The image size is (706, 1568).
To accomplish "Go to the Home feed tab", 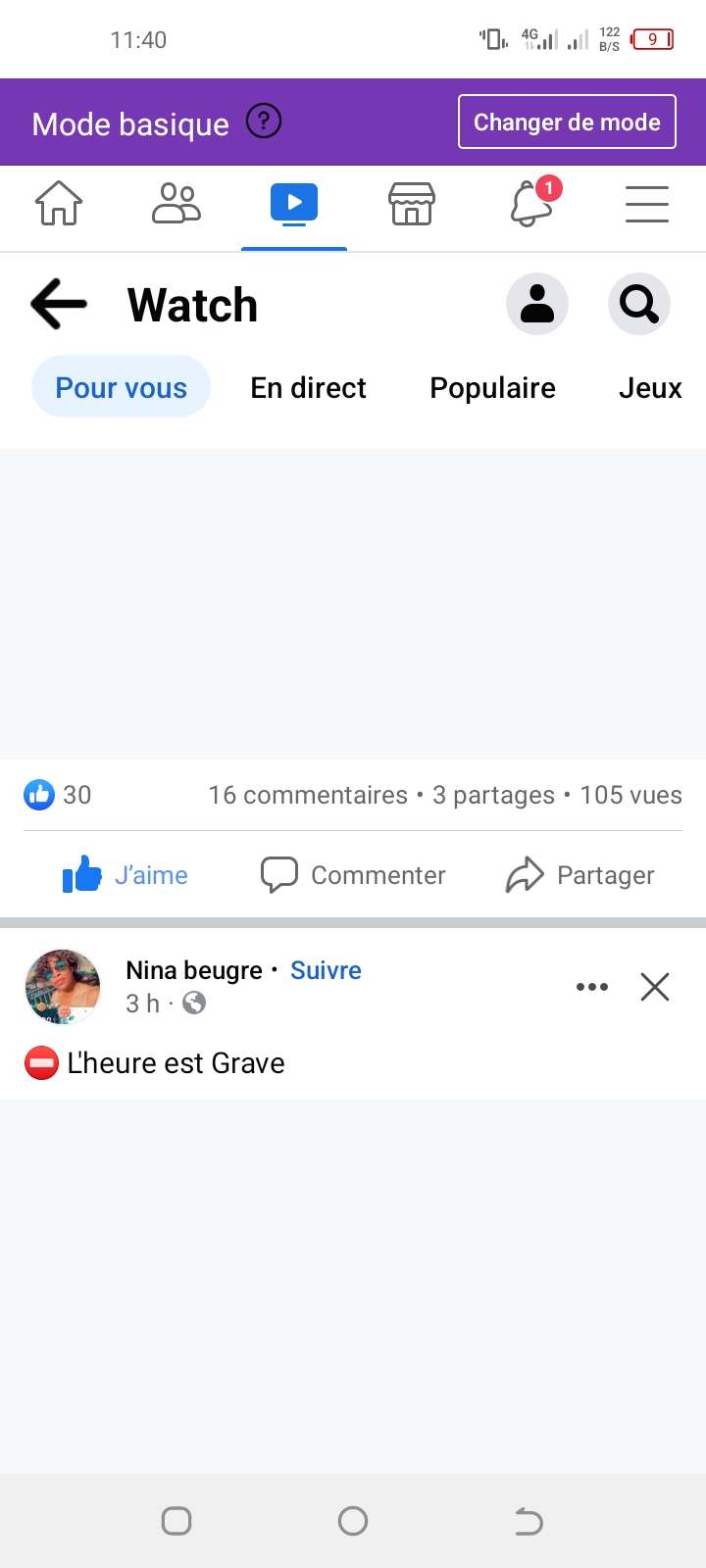I will pyautogui.click(x=59, y=204).
